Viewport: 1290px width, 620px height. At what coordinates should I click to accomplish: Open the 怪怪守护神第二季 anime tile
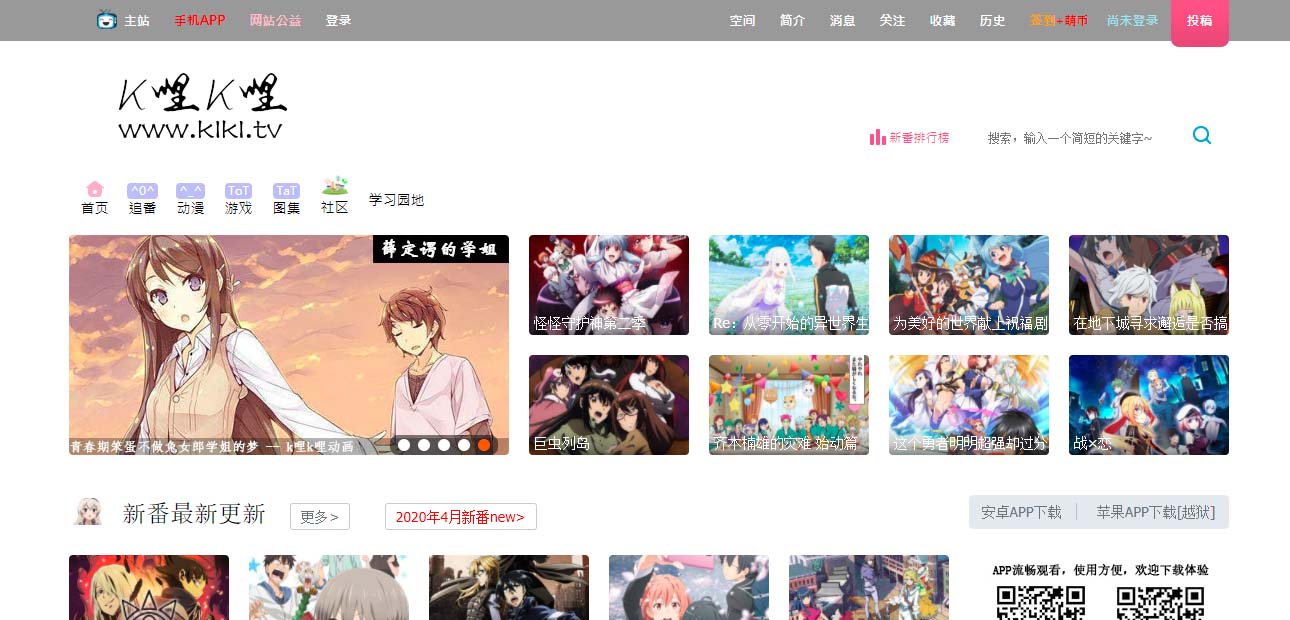(x=608, y=285)
